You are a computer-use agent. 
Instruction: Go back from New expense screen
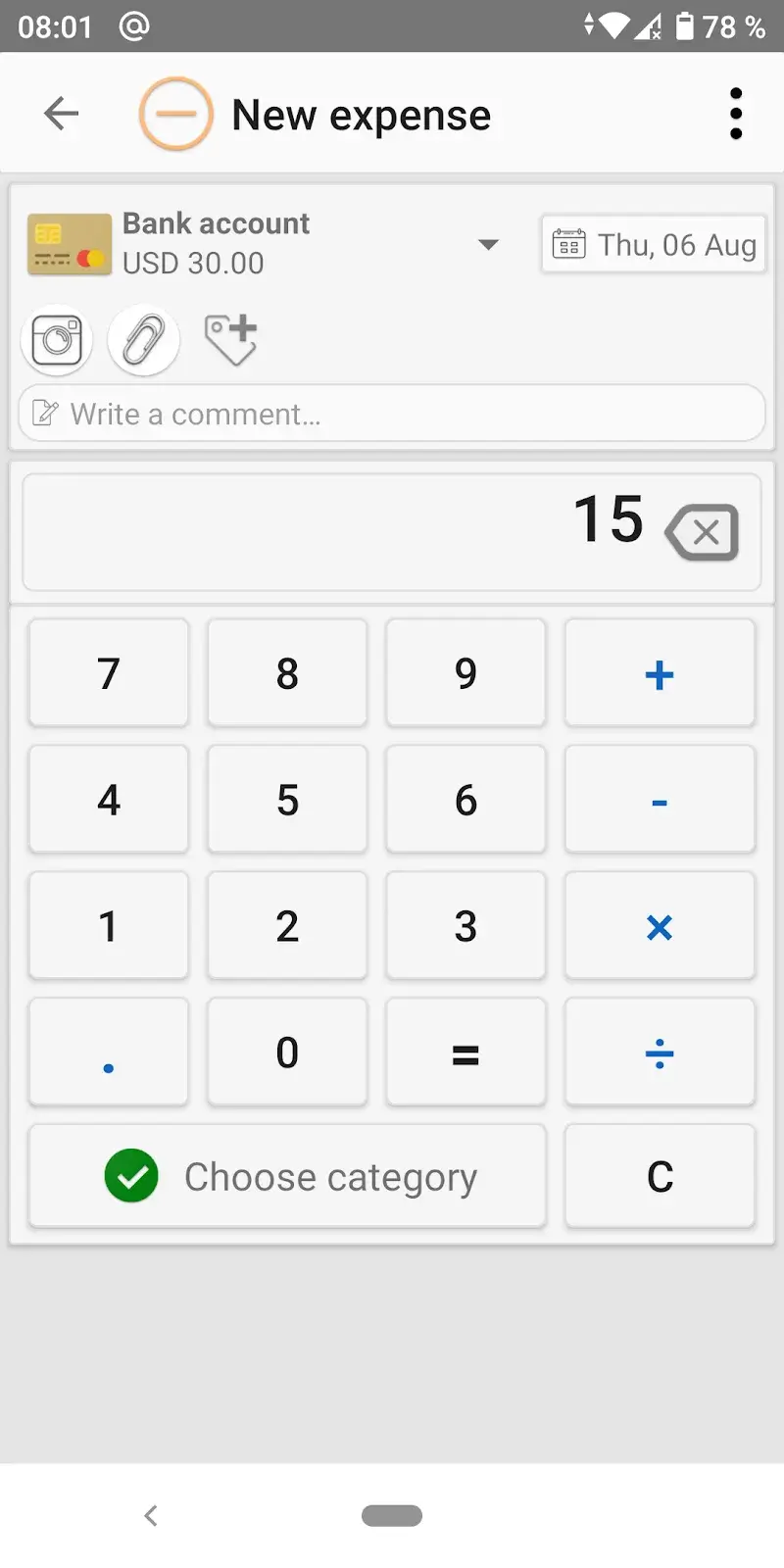[x=61, y=114]
